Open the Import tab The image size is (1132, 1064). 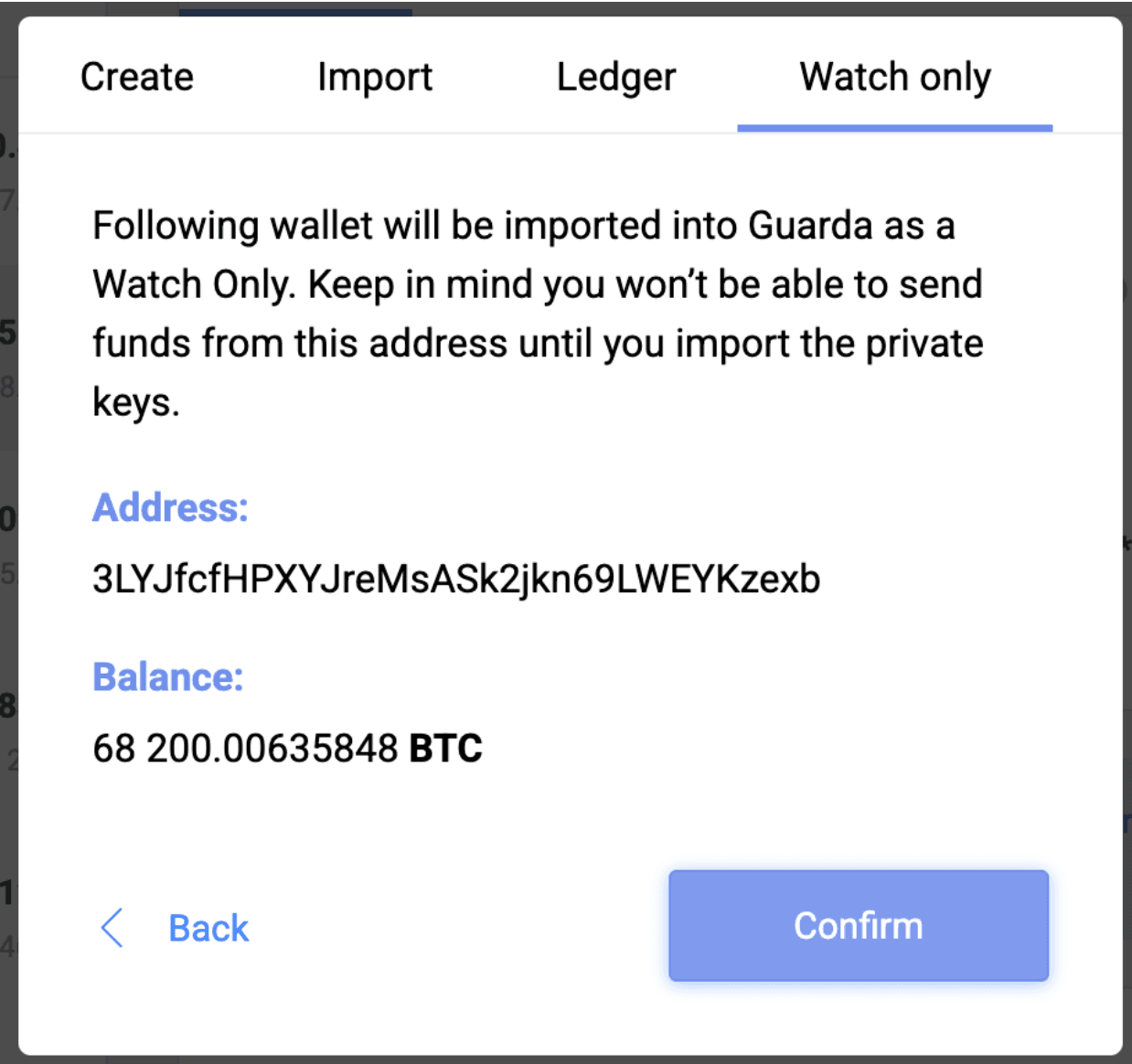click(375, 78)
